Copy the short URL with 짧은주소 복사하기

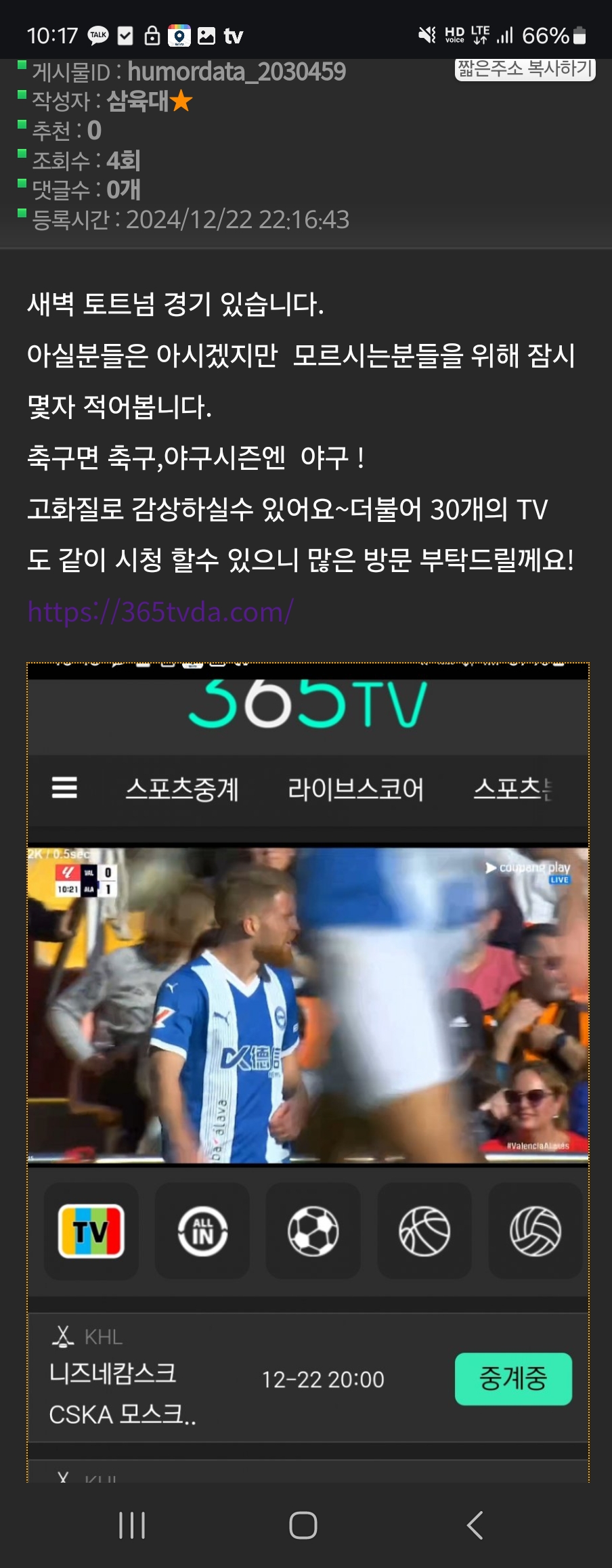525,68
